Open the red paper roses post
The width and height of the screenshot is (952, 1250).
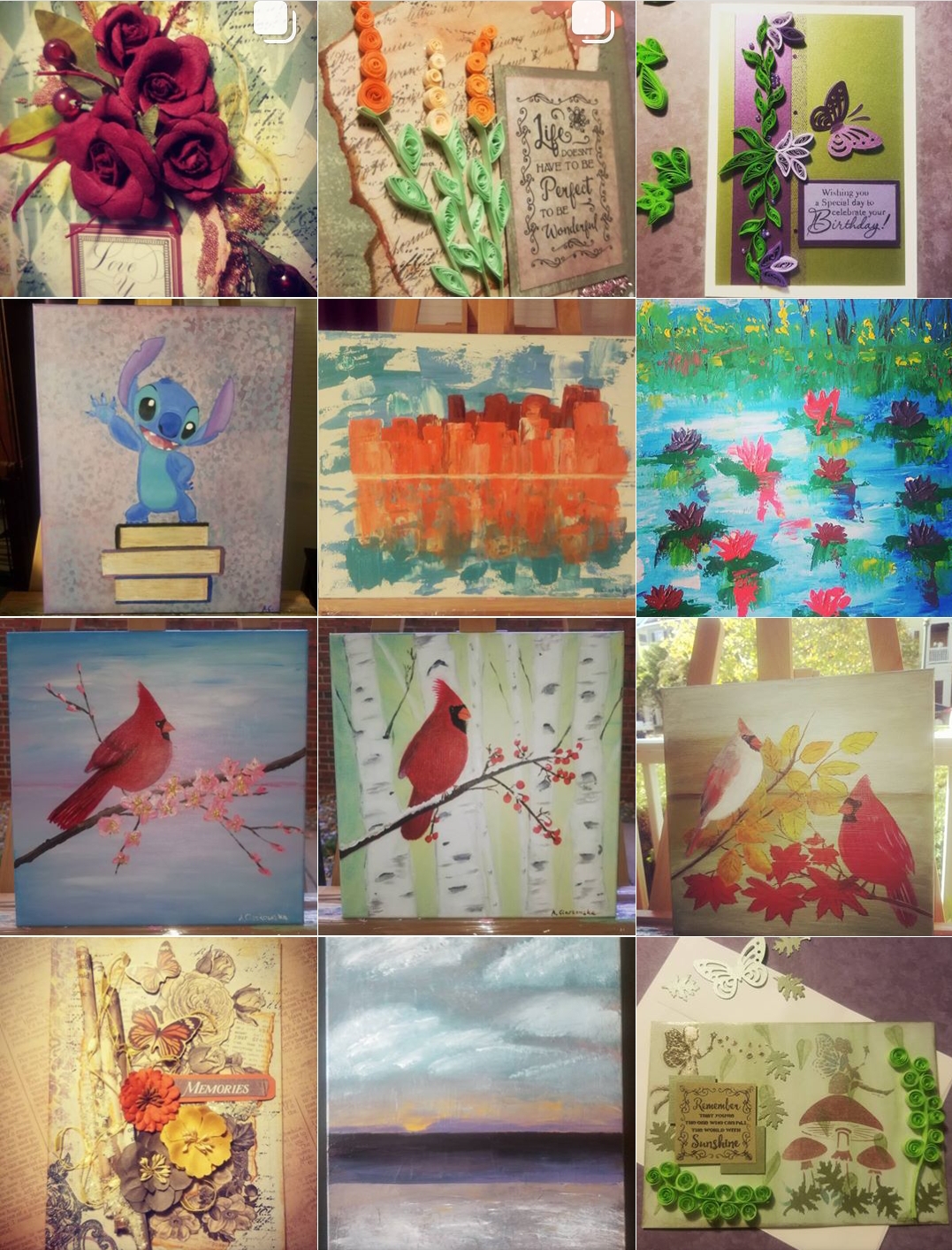click(158, 148)
